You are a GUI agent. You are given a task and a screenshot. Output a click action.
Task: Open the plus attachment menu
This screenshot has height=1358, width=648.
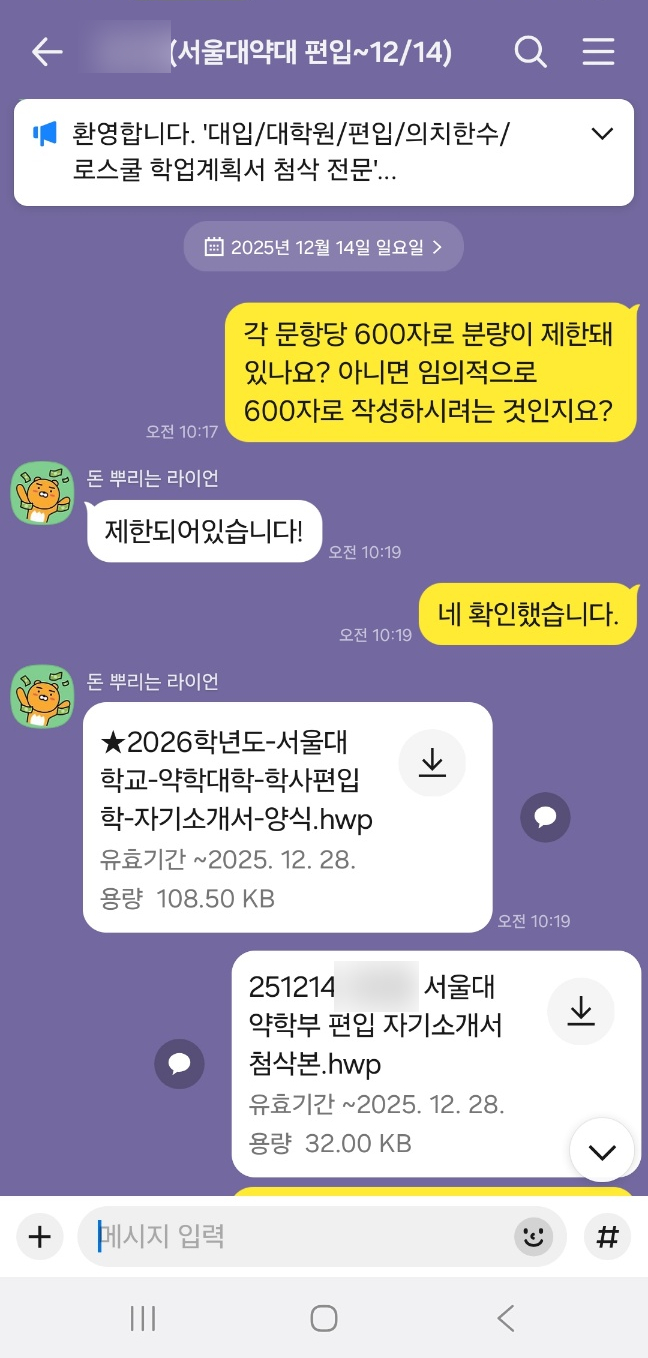coord(39,1237)
